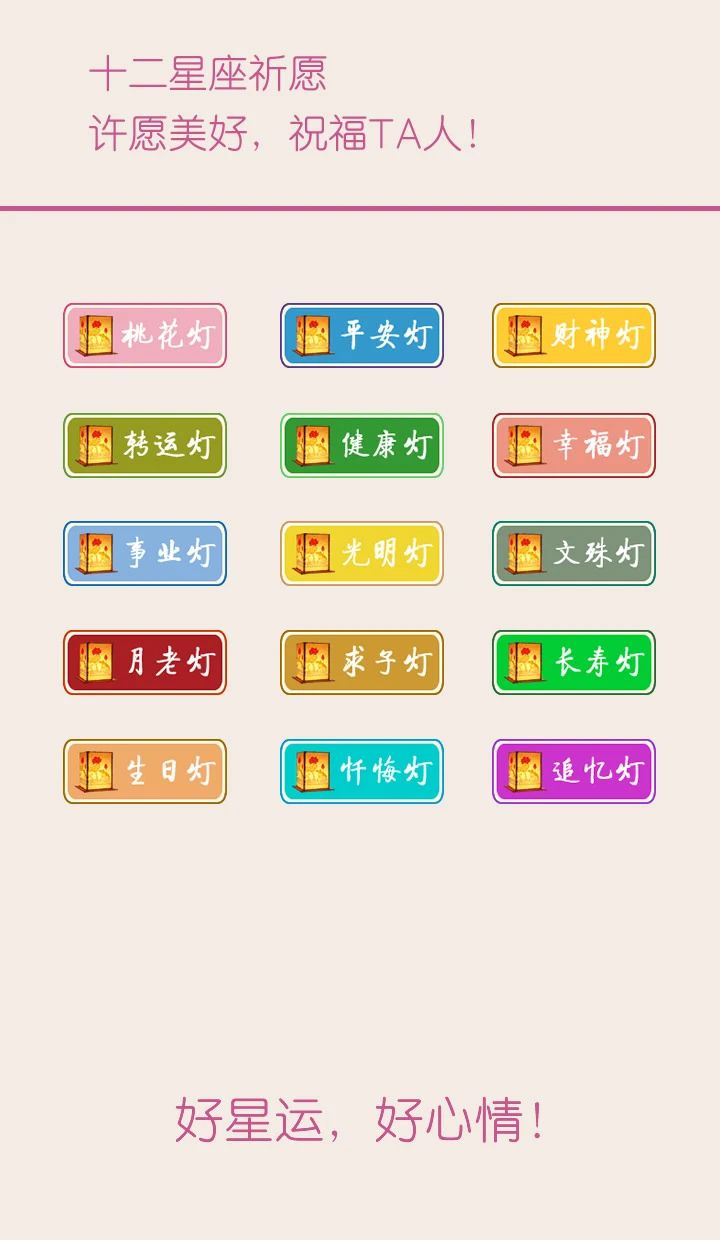This screenshot has width=720, height=1240.
Task: Select the 追忆灯 lantern button
Action: (x=574, y=771)
